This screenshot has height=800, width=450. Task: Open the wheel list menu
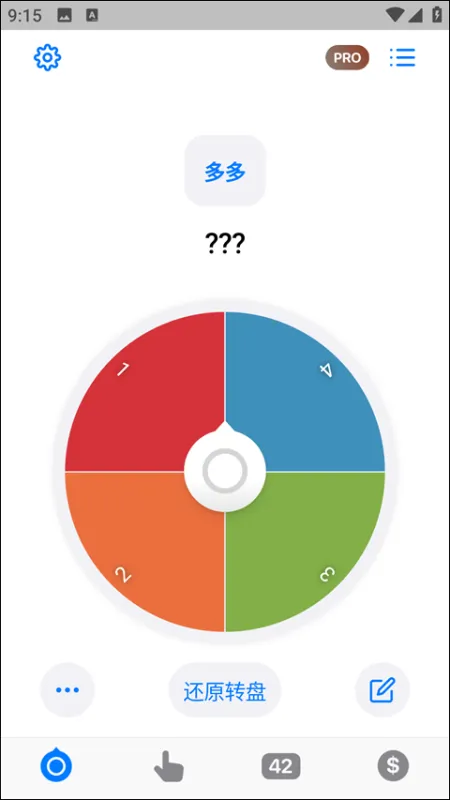pos(403,58)
